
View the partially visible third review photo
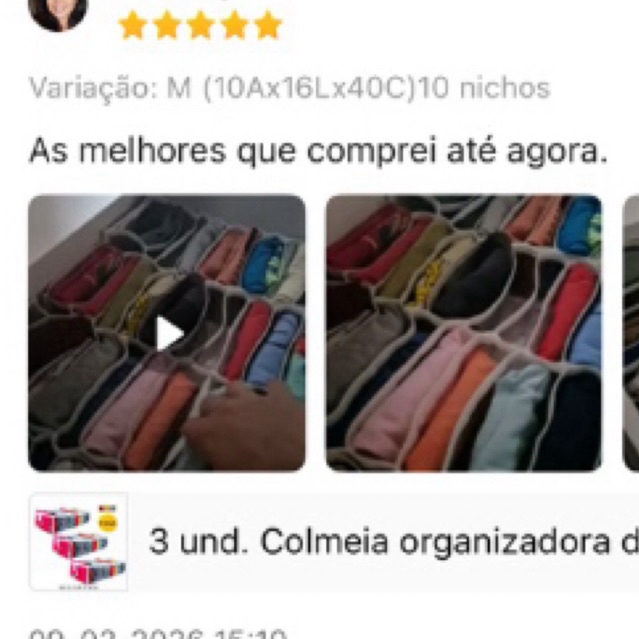pos(631,333)
